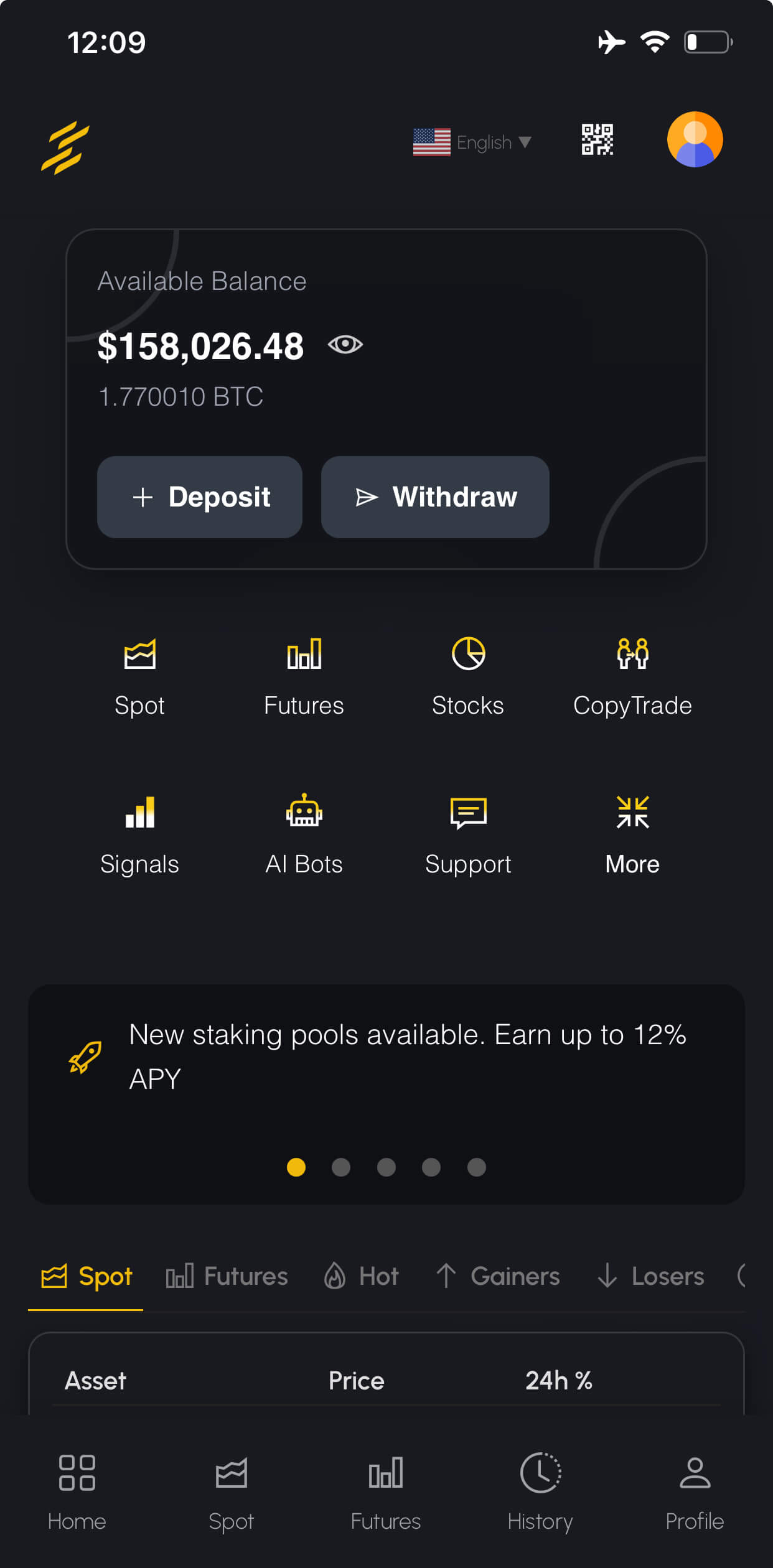773x1568 pixels.
Task: Open Stocks from the shortcut grid
Action: (x=468, y=678)
